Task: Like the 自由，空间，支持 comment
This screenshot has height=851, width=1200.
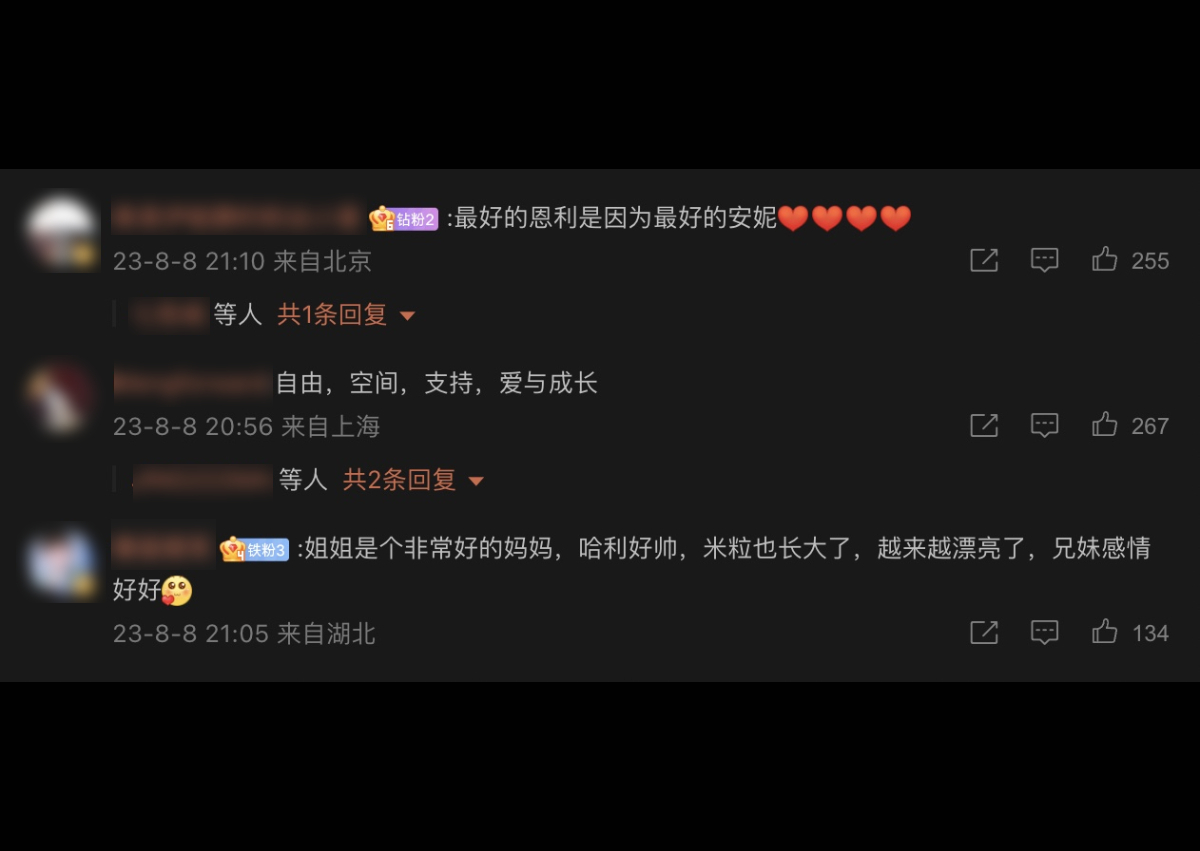Action: pos(1105,425)
